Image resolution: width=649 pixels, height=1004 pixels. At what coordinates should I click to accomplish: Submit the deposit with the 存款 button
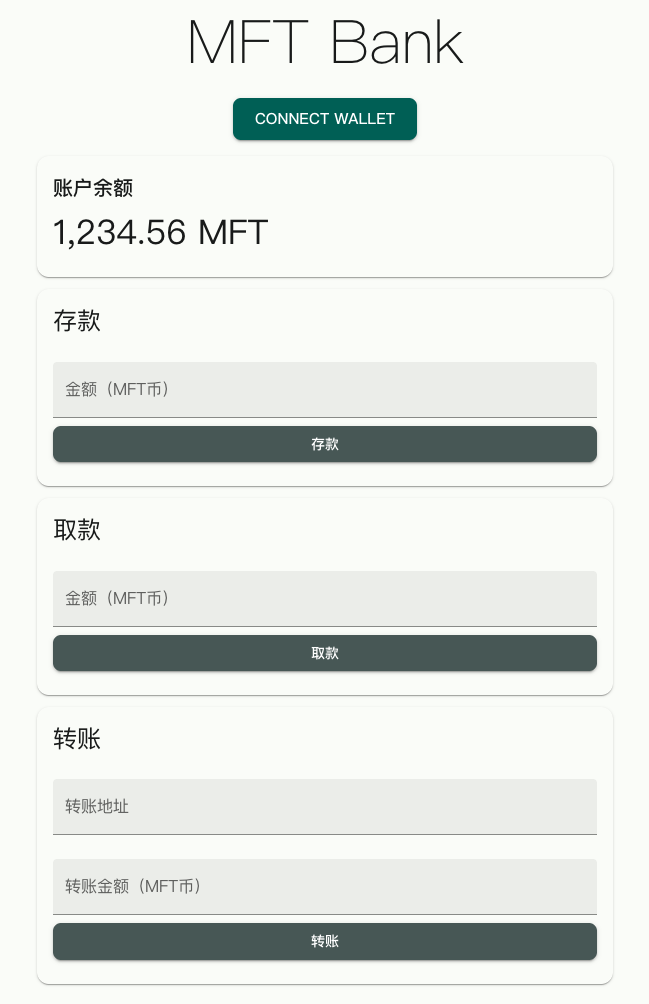coord(325,444)
